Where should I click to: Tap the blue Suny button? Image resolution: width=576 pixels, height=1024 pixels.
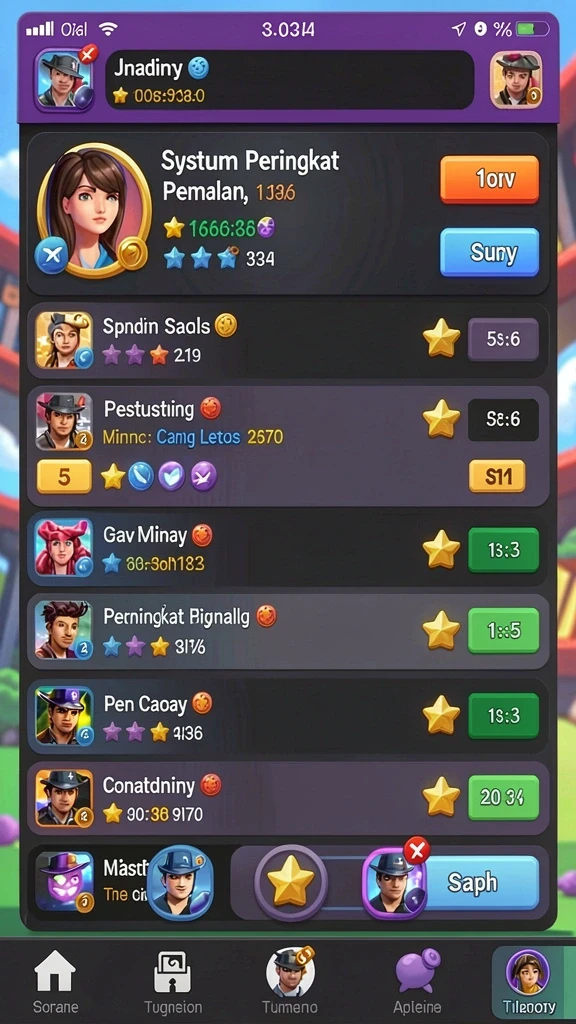[490, 252]
